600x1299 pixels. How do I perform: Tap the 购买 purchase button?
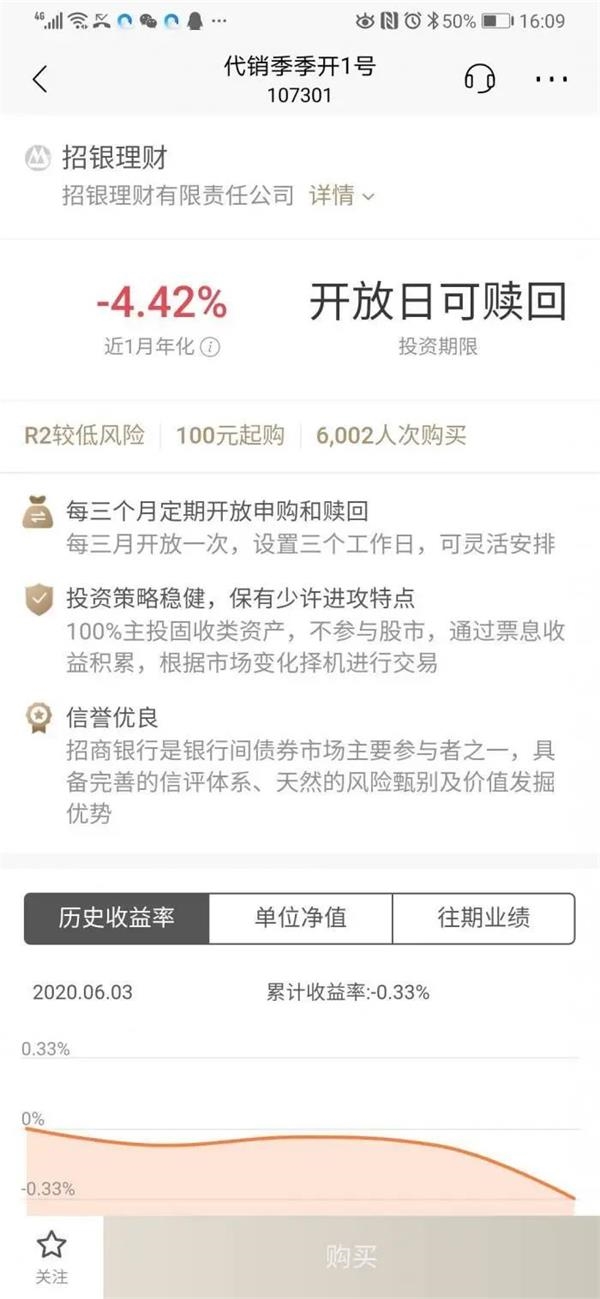coord(351,1257)
